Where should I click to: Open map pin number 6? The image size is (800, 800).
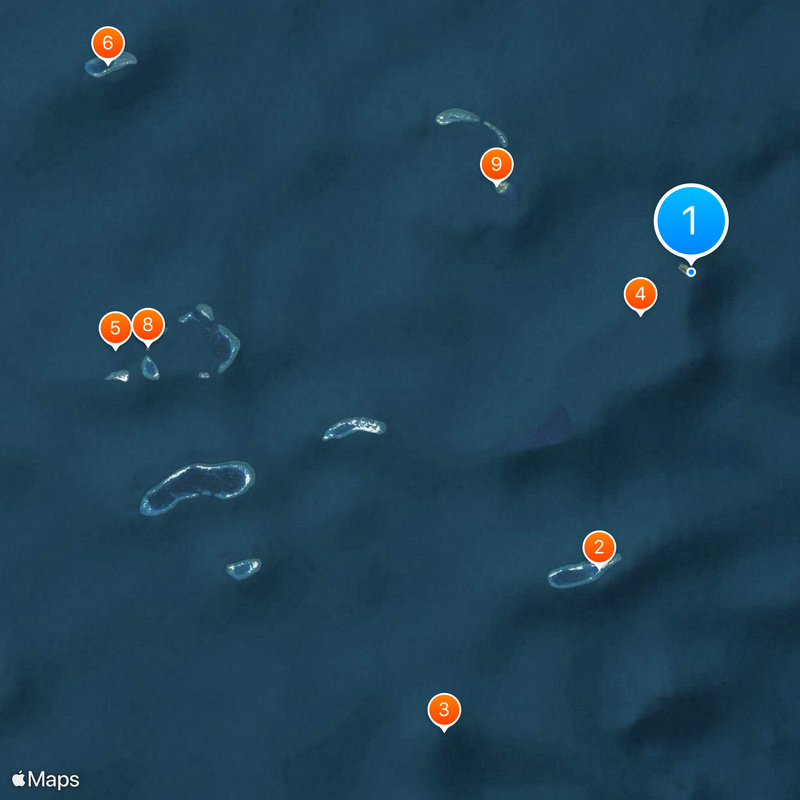click(x=107, y=44)
